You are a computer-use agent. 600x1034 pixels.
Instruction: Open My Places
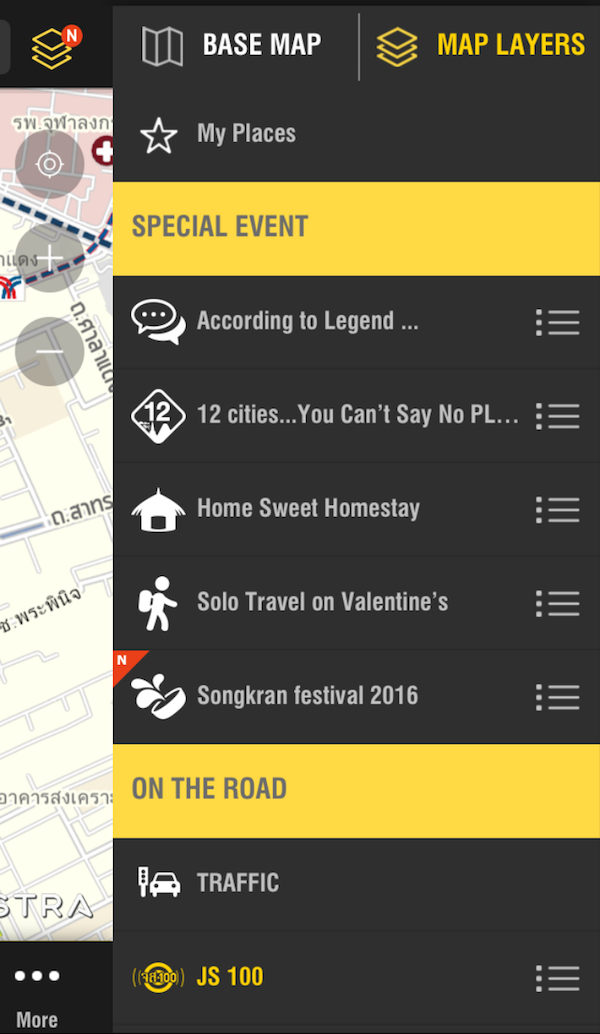[x=246, y=134]
